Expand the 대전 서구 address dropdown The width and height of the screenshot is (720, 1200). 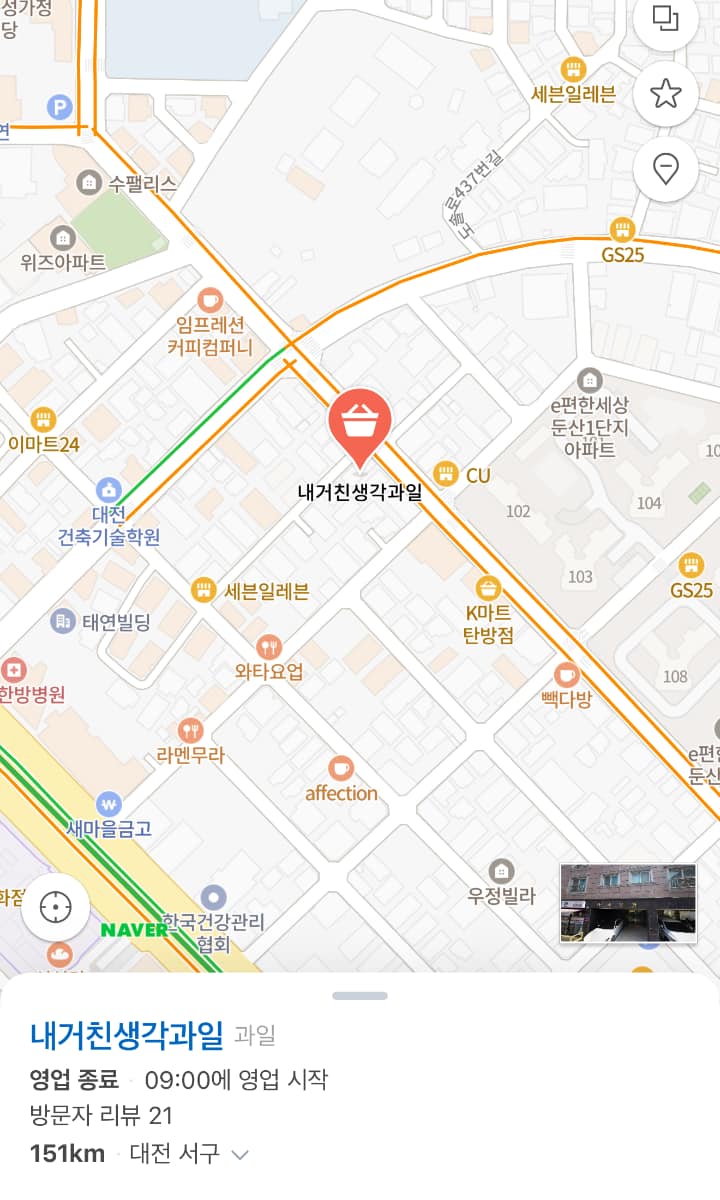(240, 1155)
